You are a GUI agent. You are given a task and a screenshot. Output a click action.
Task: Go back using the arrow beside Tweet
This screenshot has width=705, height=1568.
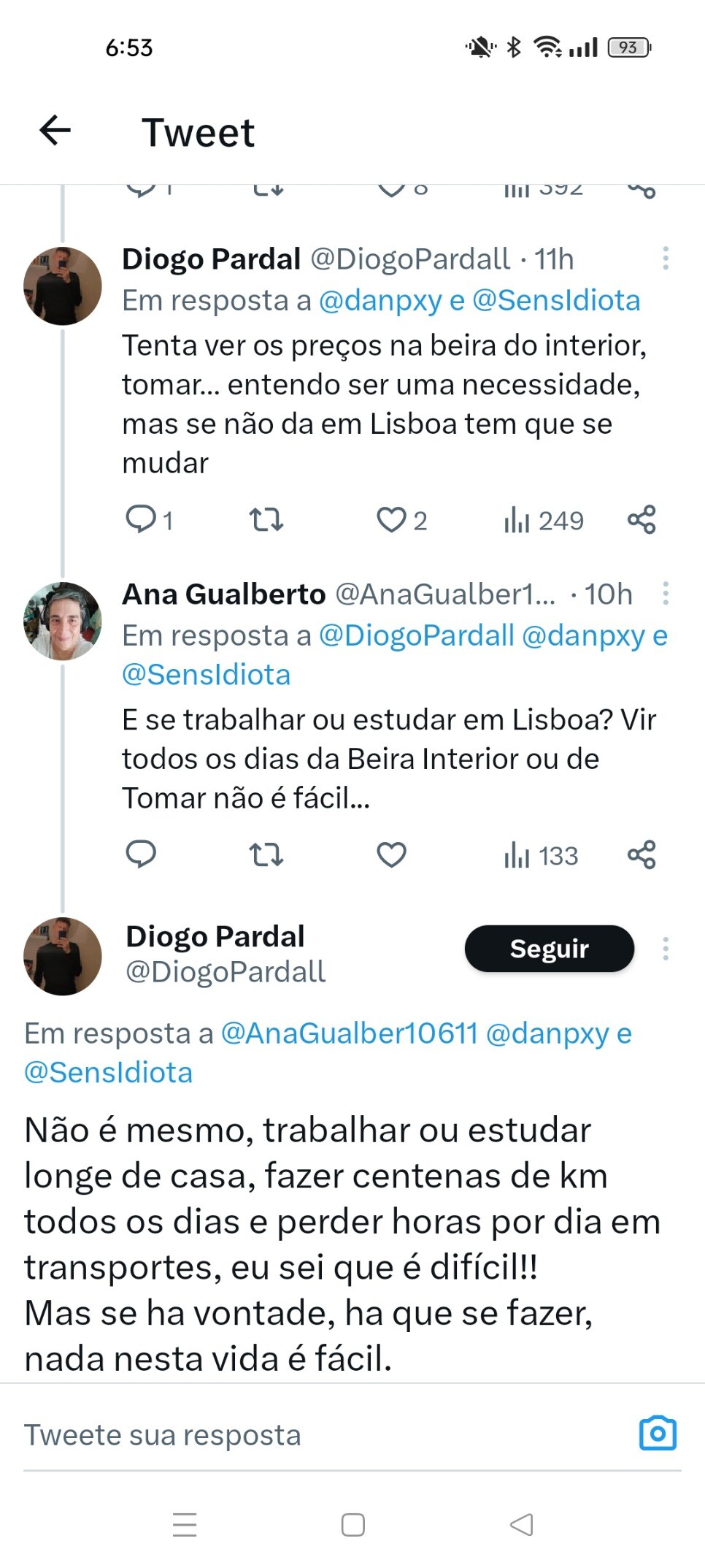pos(55,131)
